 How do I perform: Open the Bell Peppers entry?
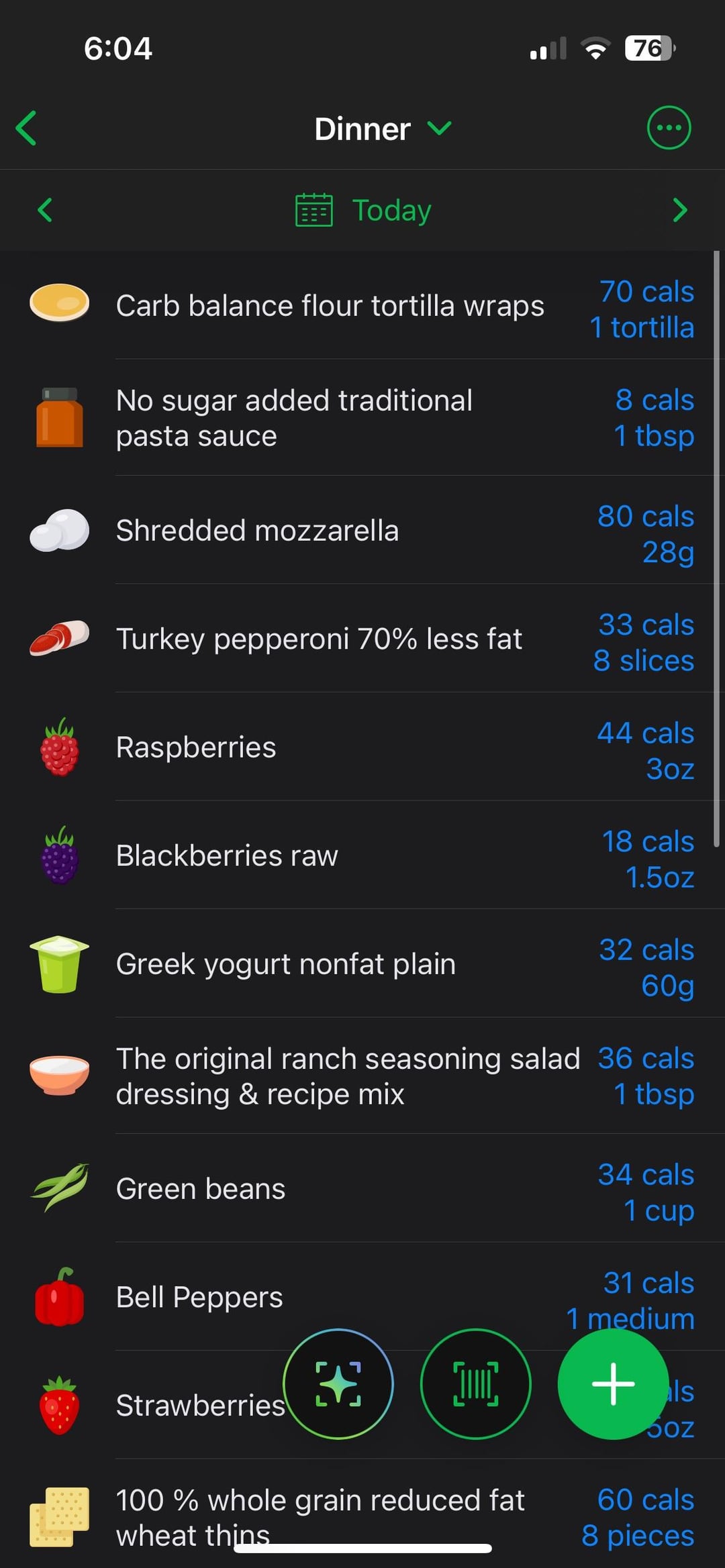[x=362, y=1296]
